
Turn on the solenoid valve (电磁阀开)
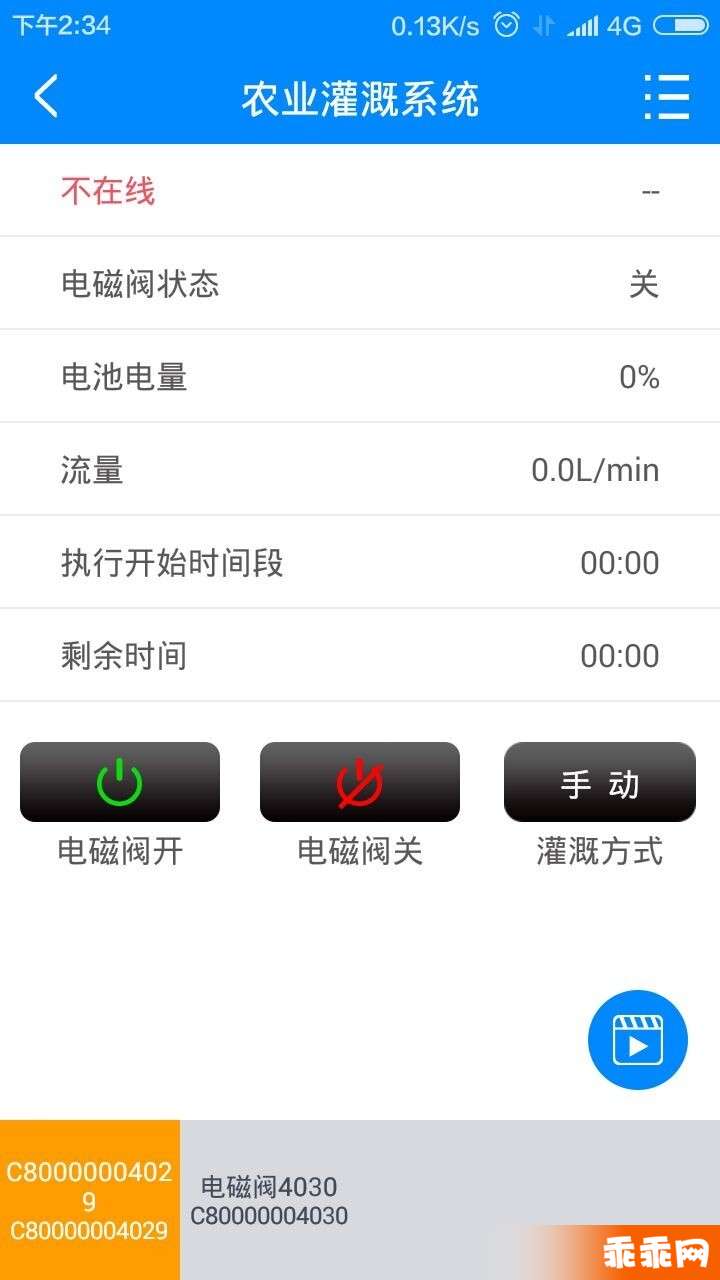click(x=120, y=782)
